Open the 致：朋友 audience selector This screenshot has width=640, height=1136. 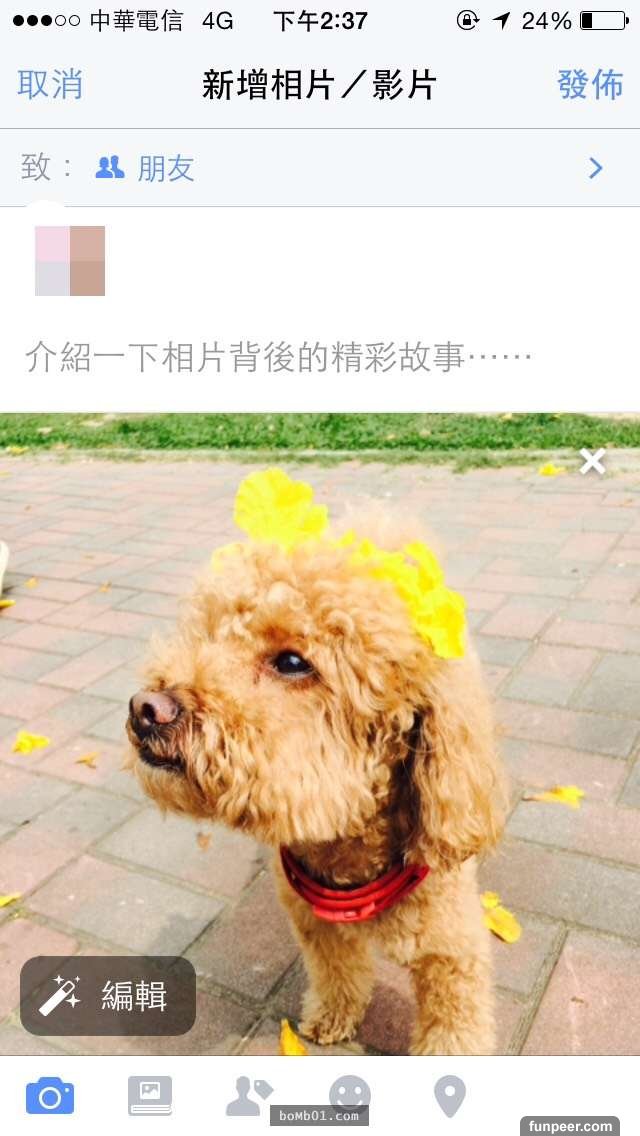click(x=320, y=168)
